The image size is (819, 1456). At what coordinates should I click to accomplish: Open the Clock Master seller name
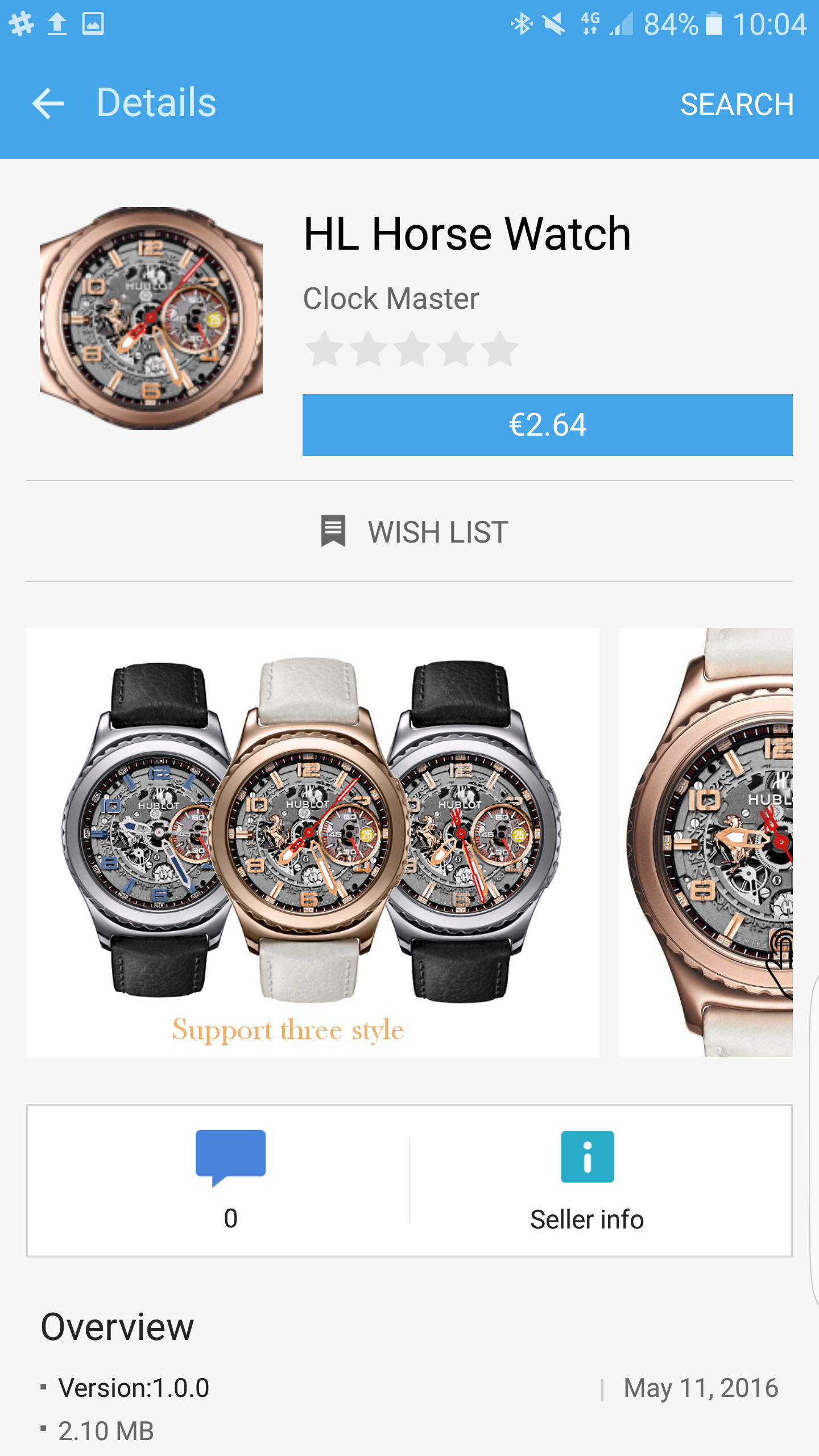pyautogui.click(x=391, y=299)
